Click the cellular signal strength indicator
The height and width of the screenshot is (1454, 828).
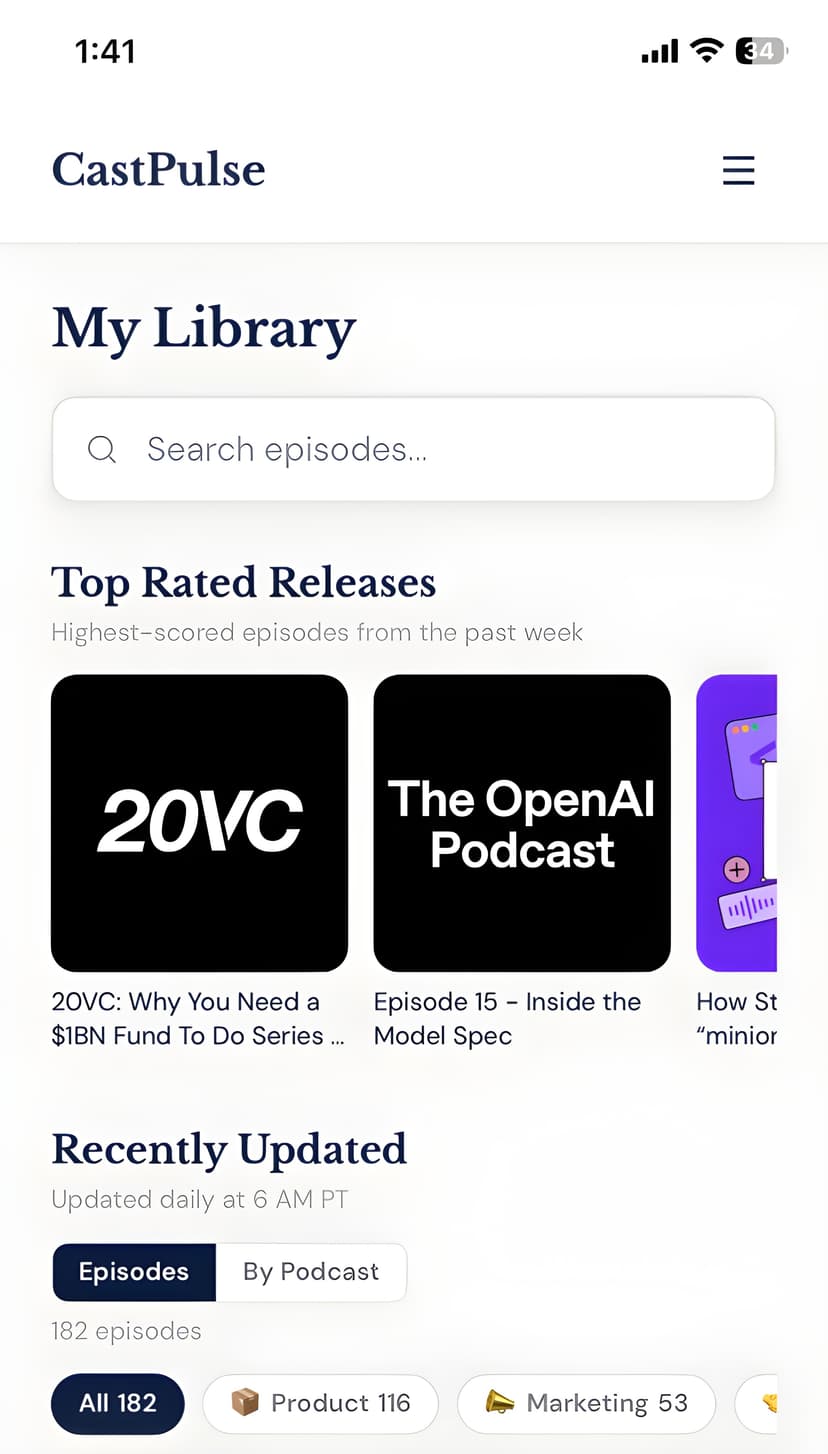(x=658, y=50)
